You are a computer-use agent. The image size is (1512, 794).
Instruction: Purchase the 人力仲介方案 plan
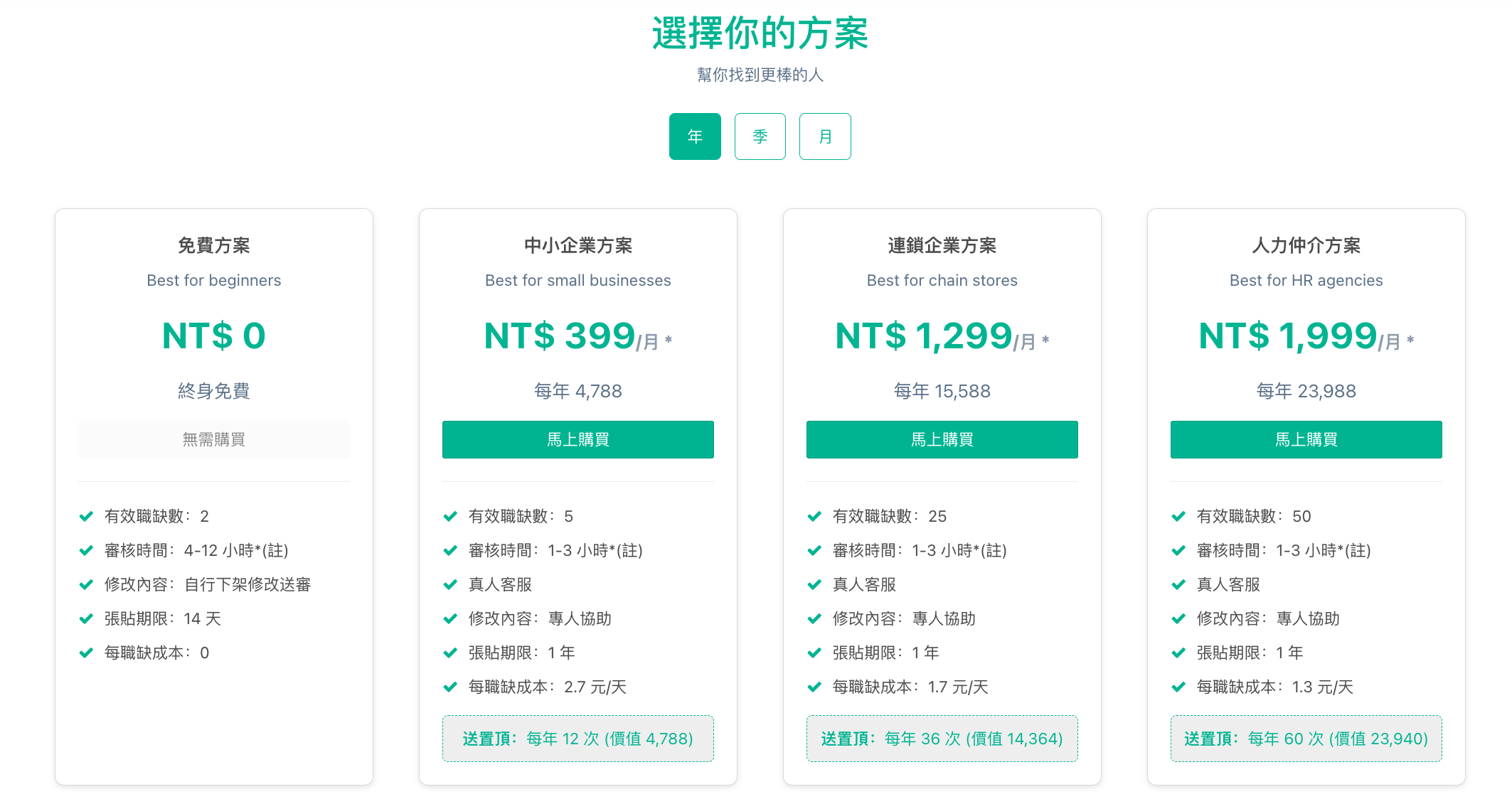(x=1306, y=439)
